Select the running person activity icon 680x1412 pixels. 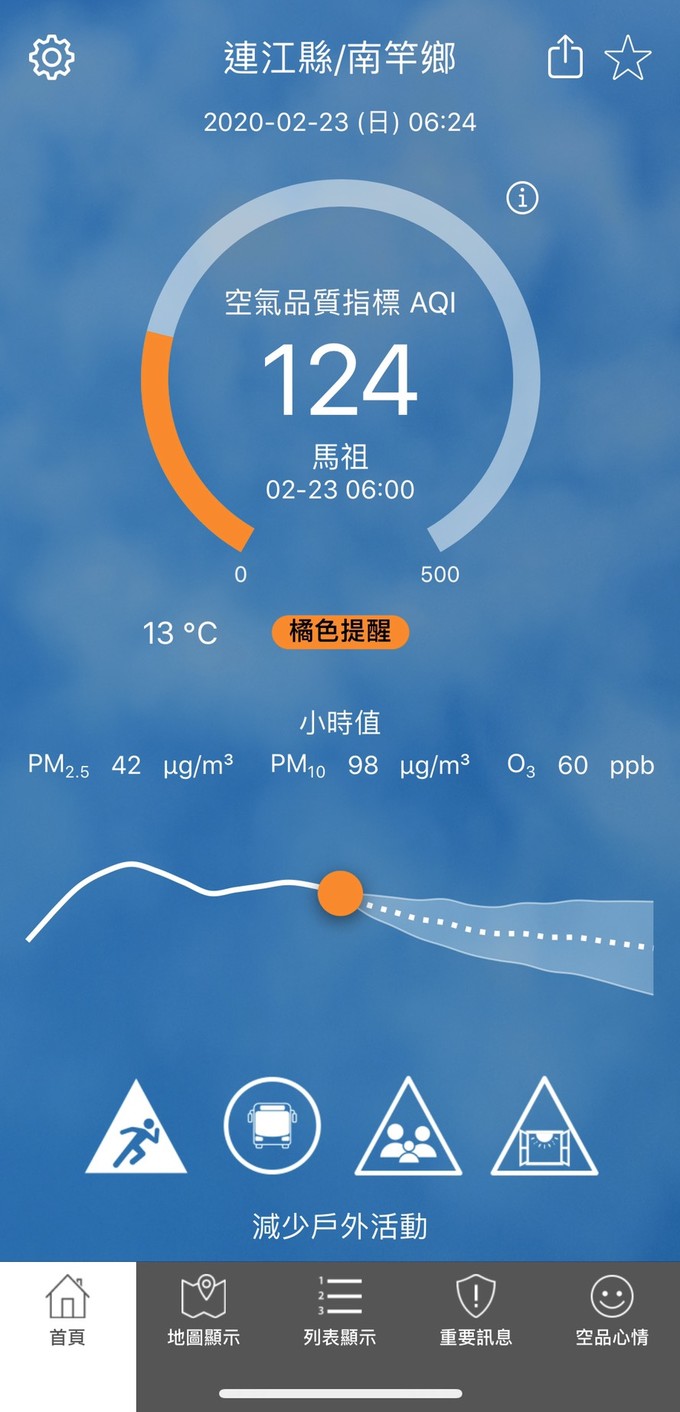[136, 1128]
